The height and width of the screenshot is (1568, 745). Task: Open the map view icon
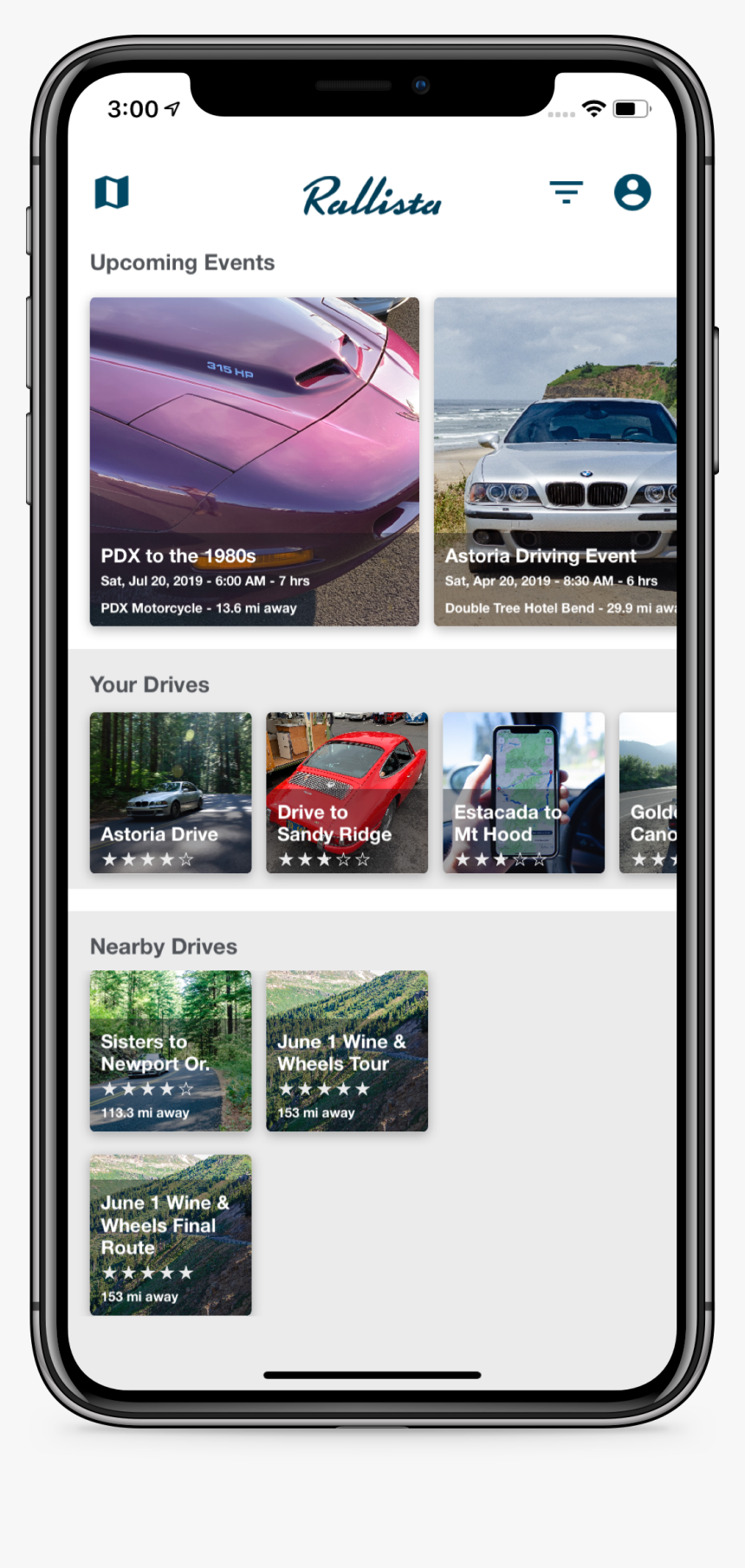[x=112, y=192]
